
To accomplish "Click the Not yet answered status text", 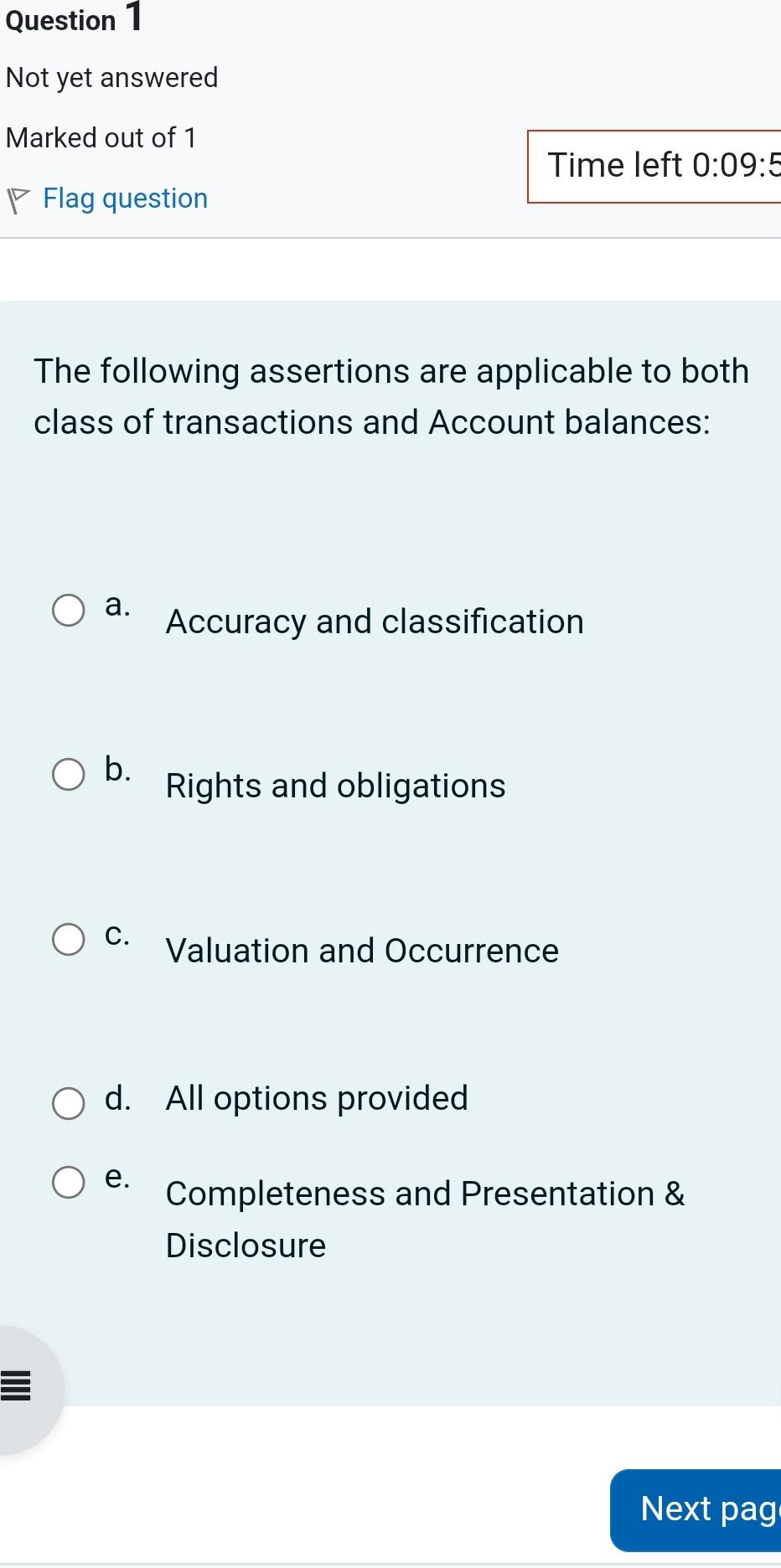I will tap(111, 76).
